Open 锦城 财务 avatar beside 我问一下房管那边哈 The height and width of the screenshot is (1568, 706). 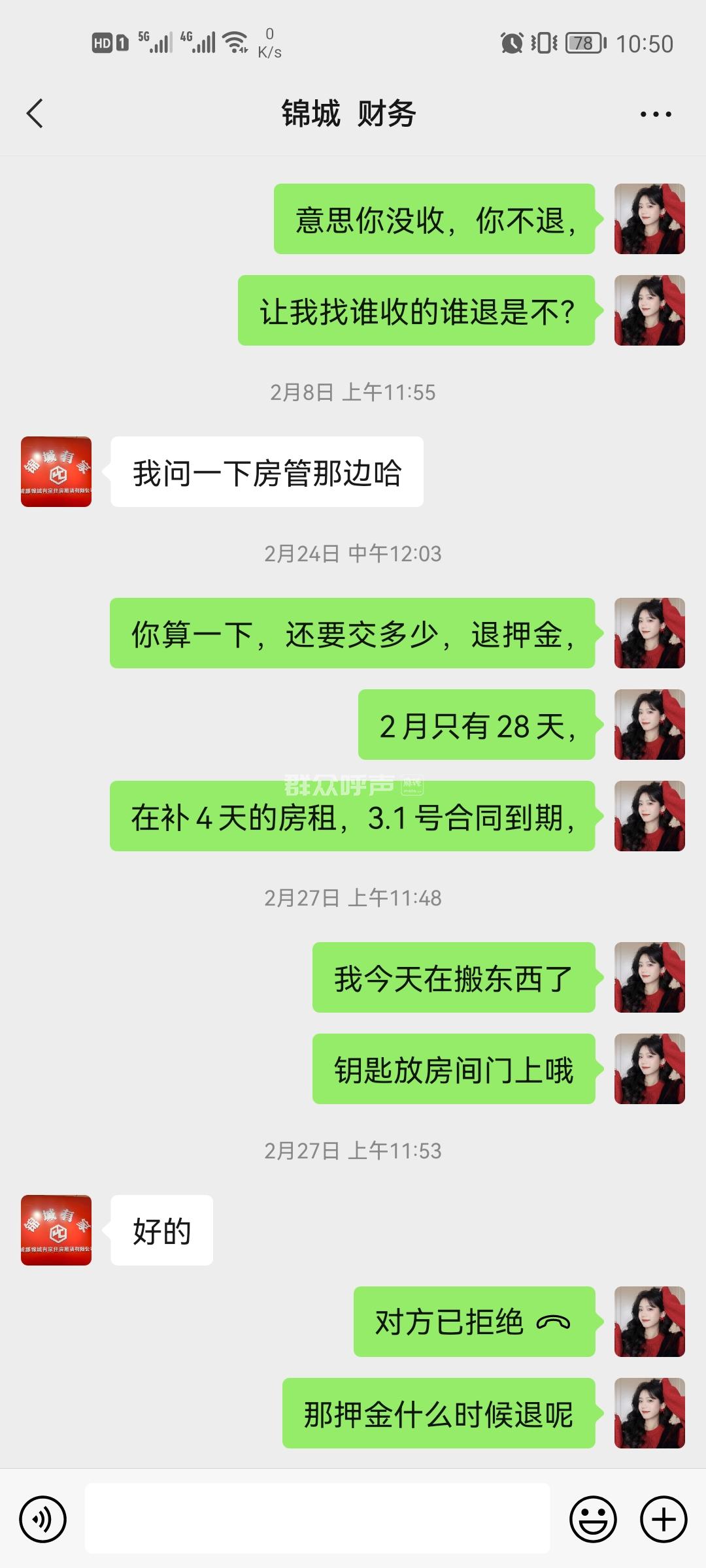56,472
